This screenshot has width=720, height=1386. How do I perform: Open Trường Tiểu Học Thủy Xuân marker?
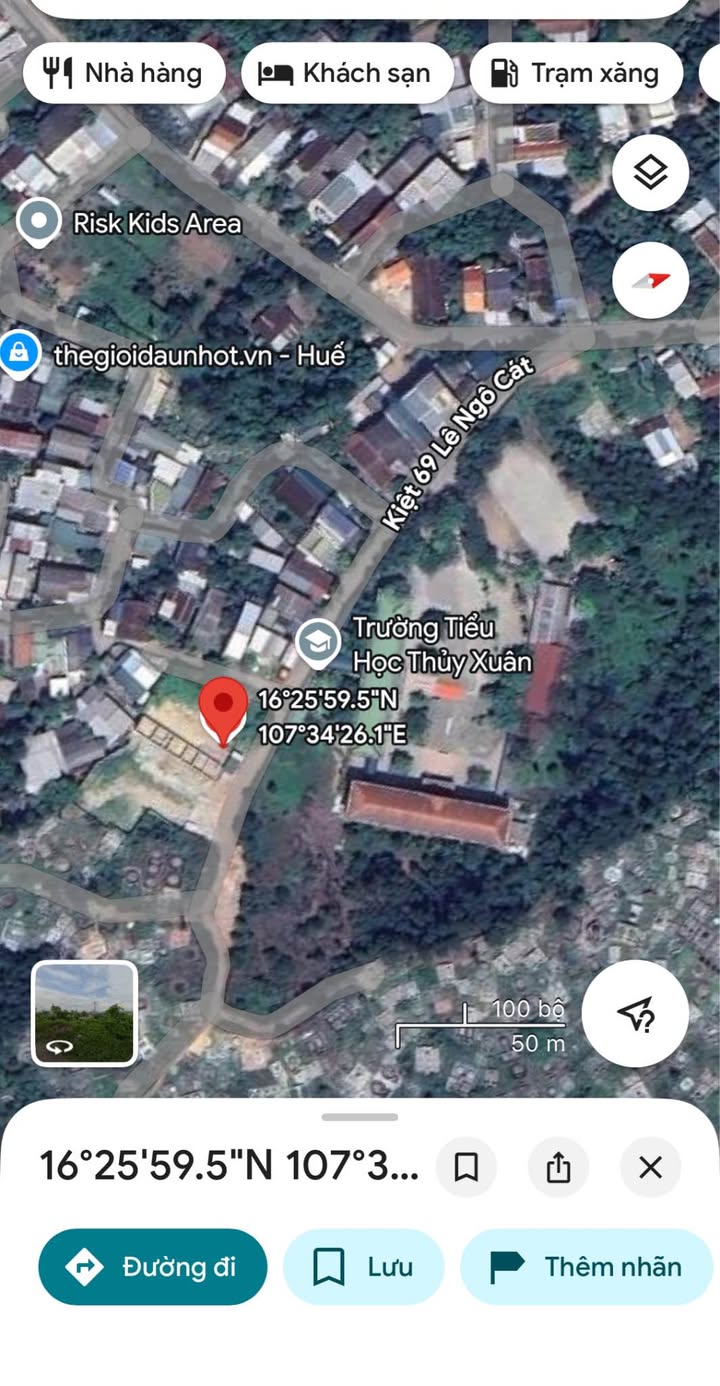[318, 645]
